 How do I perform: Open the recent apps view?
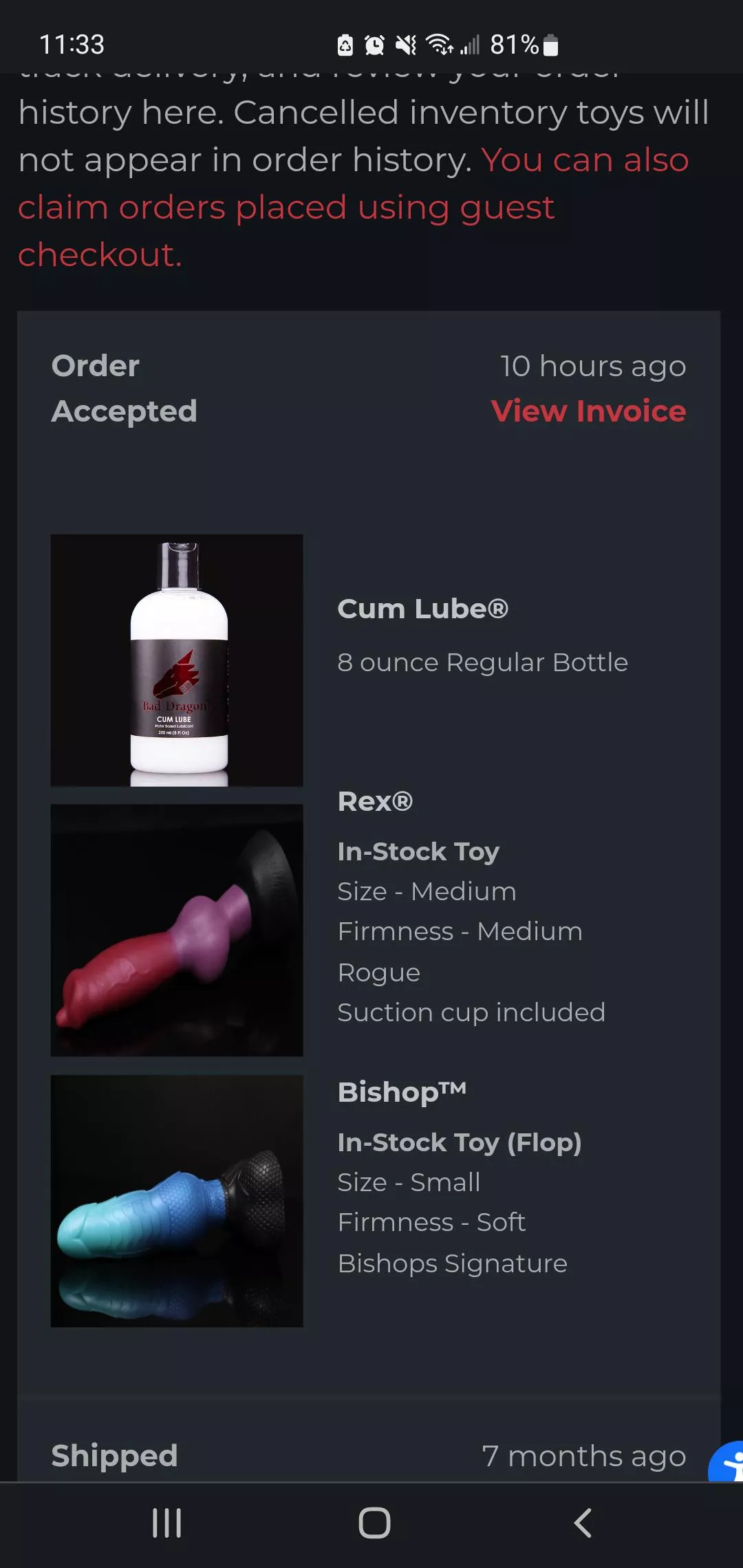coord(166,1523)
